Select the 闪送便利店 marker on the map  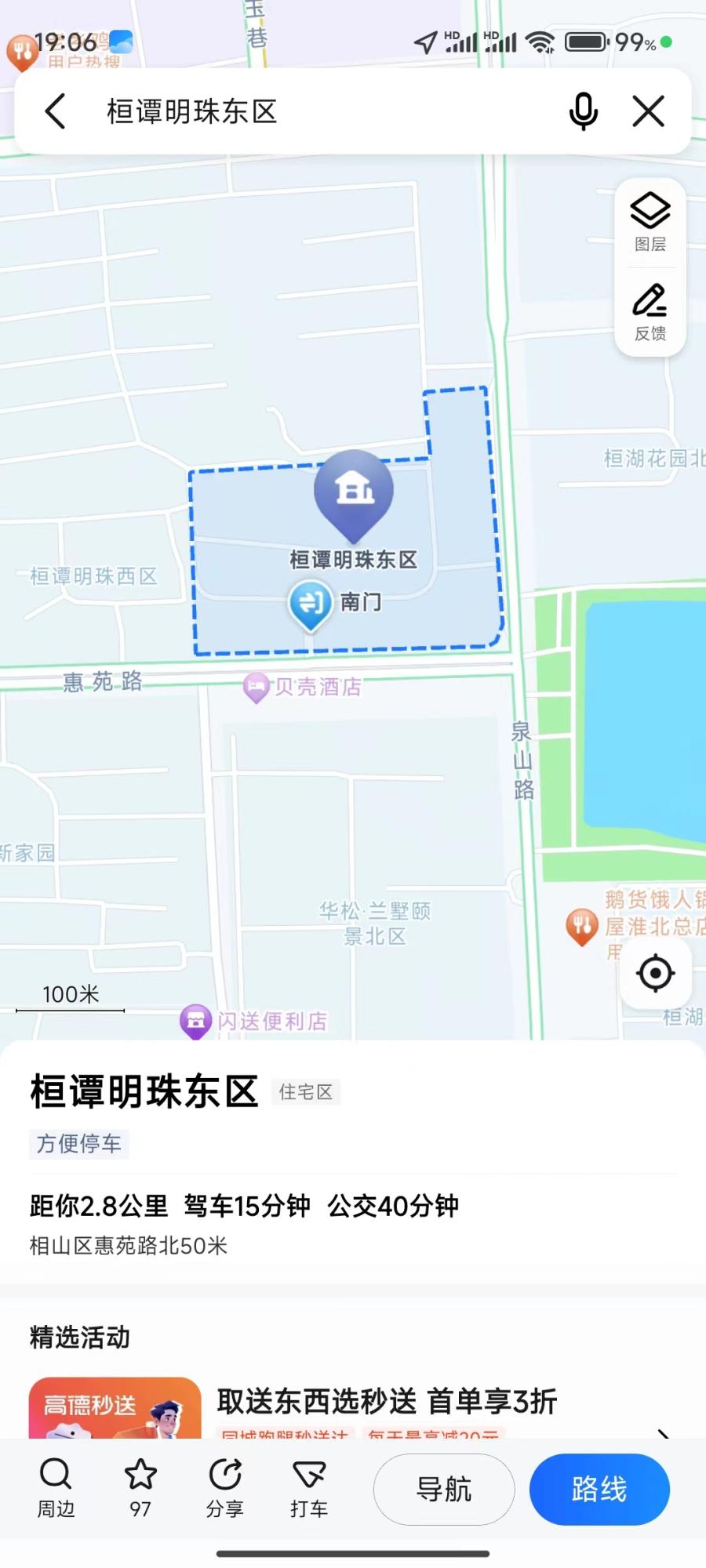click(x=196, y=1021)
